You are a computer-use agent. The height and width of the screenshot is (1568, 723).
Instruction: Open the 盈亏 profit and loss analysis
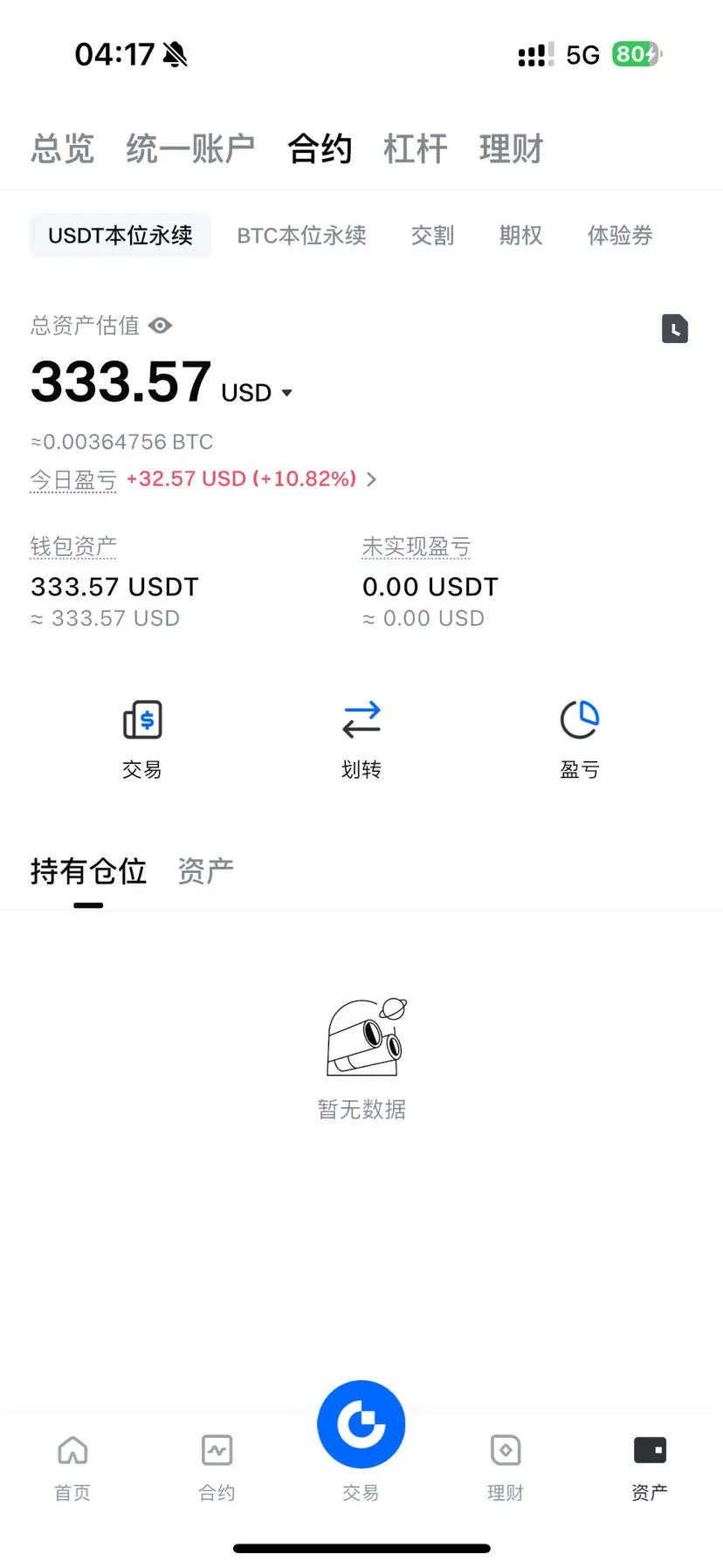(x=579, y=738)
